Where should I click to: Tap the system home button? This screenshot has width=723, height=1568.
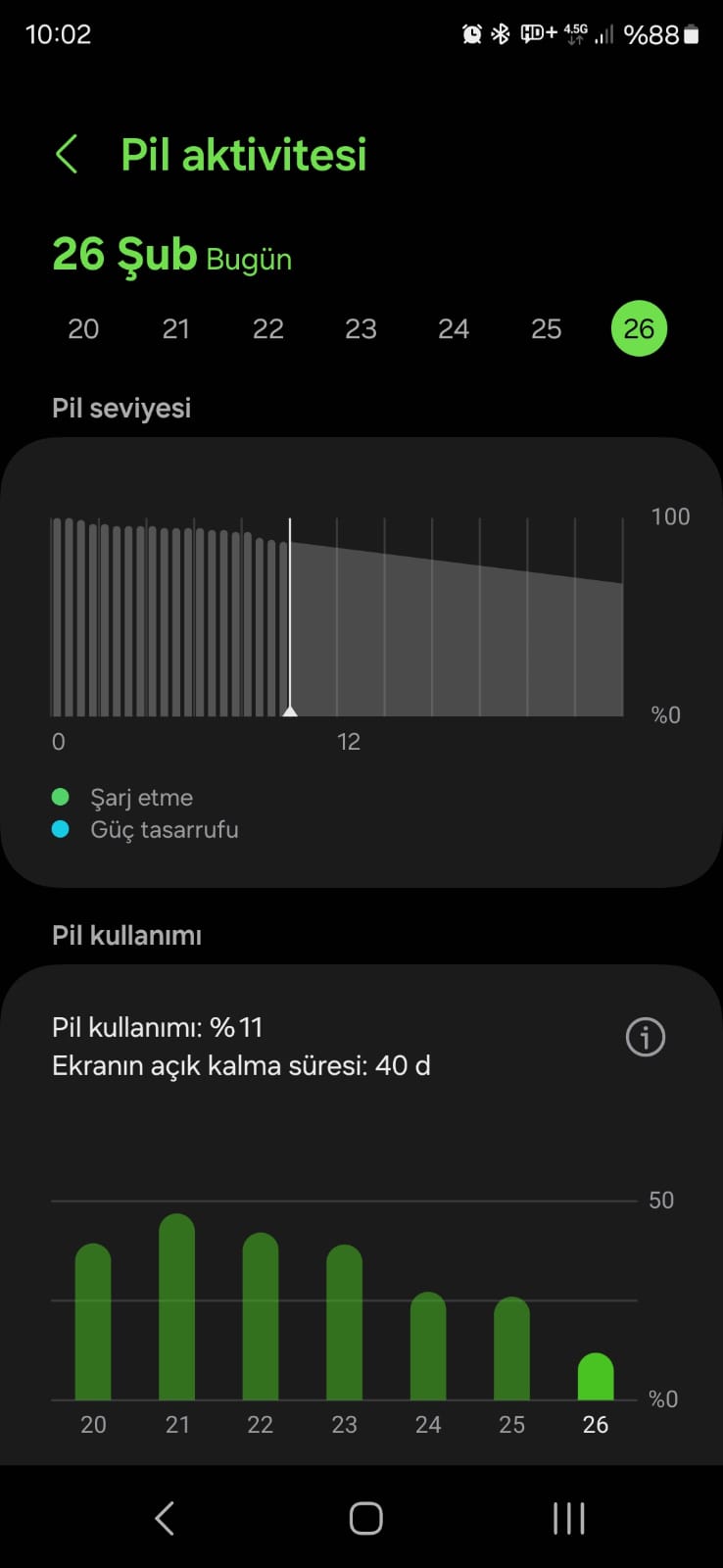point(365,1518)
